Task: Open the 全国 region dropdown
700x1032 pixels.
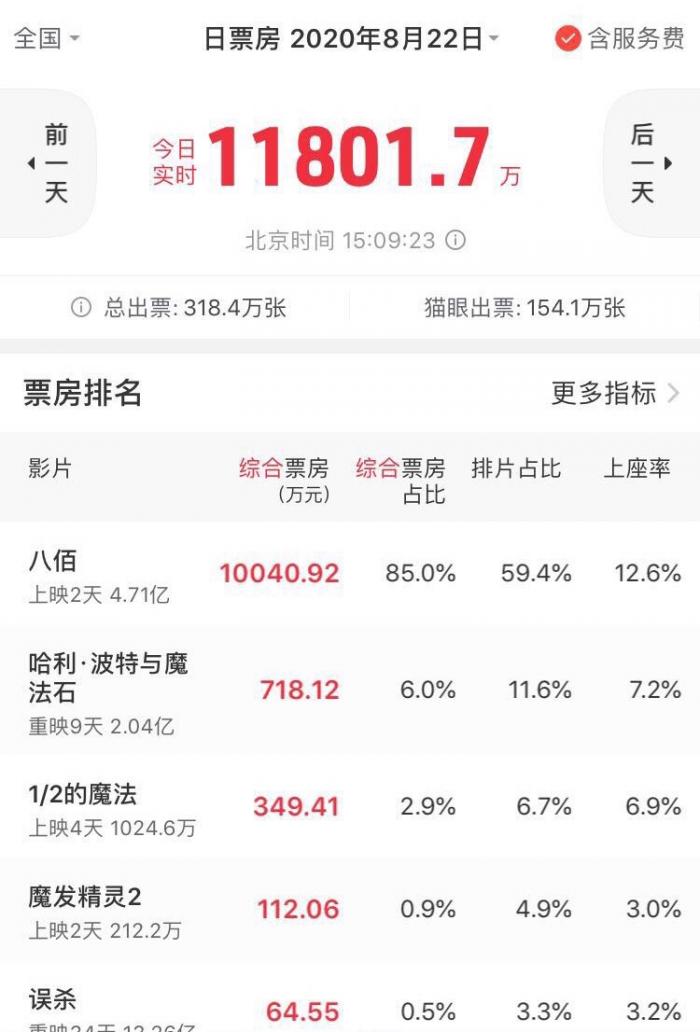Action: point(46,39)
